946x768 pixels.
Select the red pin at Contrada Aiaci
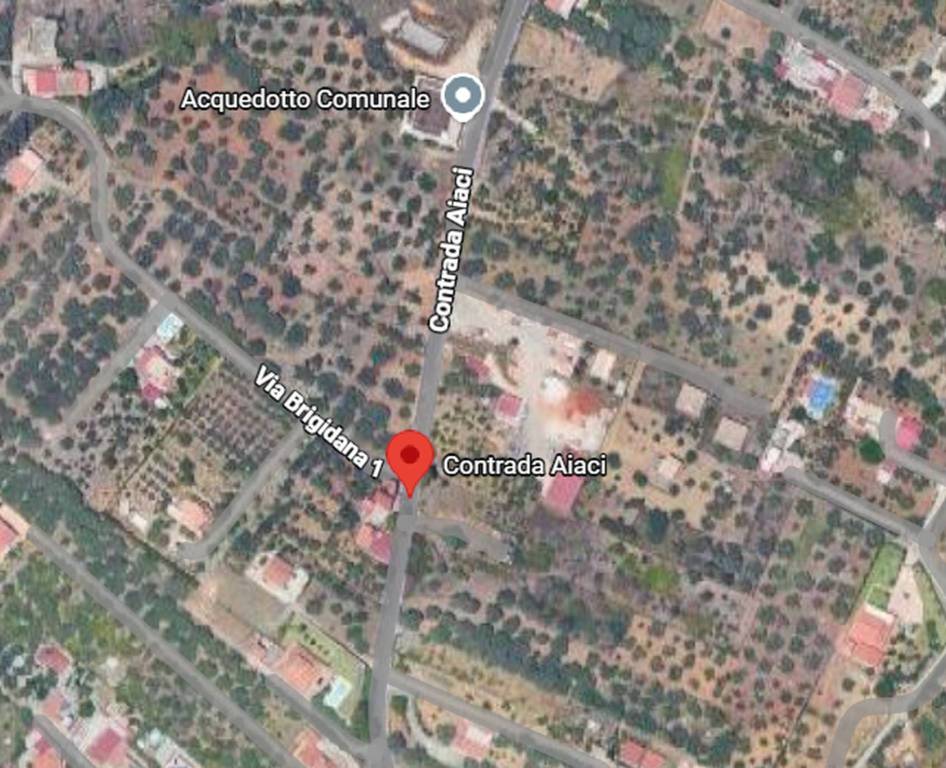click(x=409, y=459)
